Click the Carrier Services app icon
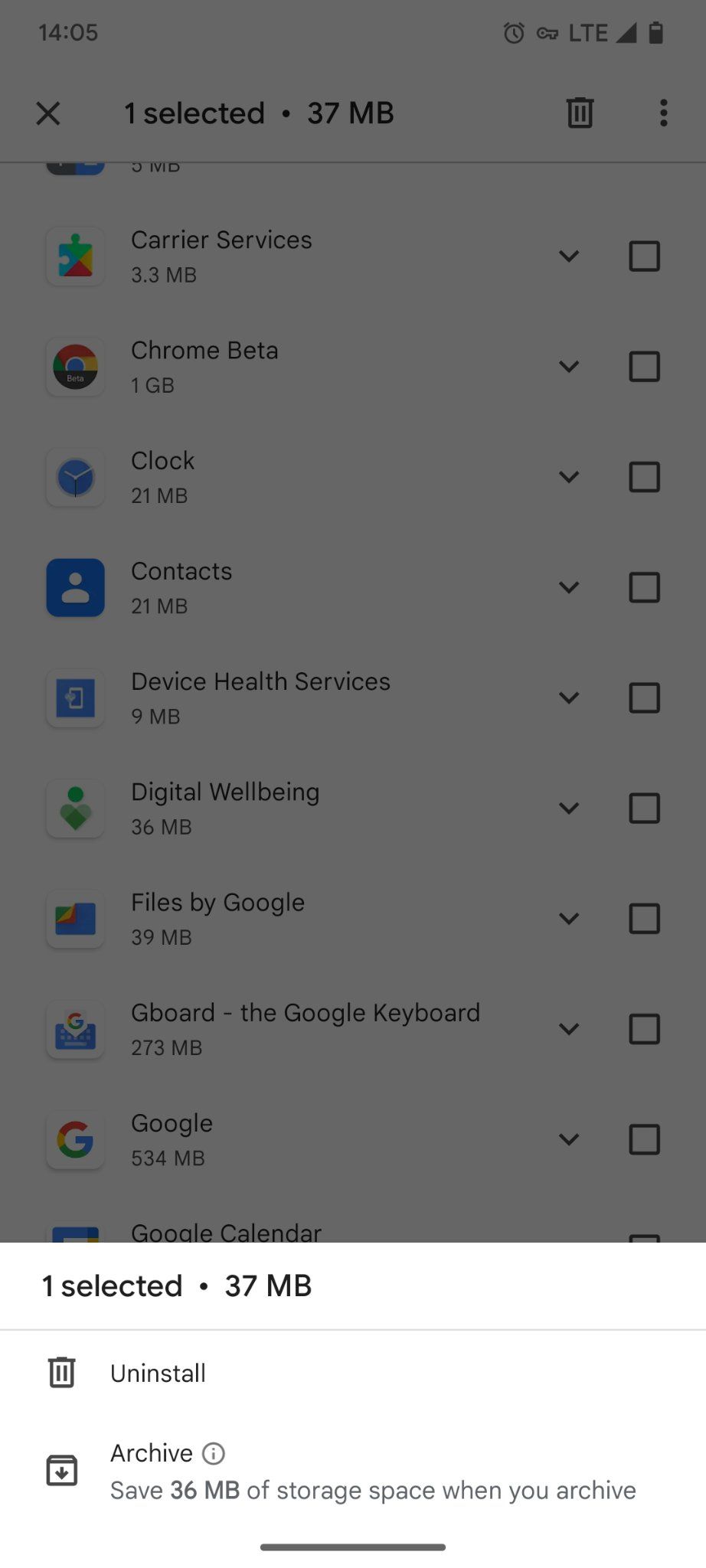The height and width of the screenshot is (1568, 706). click(75, 256)
